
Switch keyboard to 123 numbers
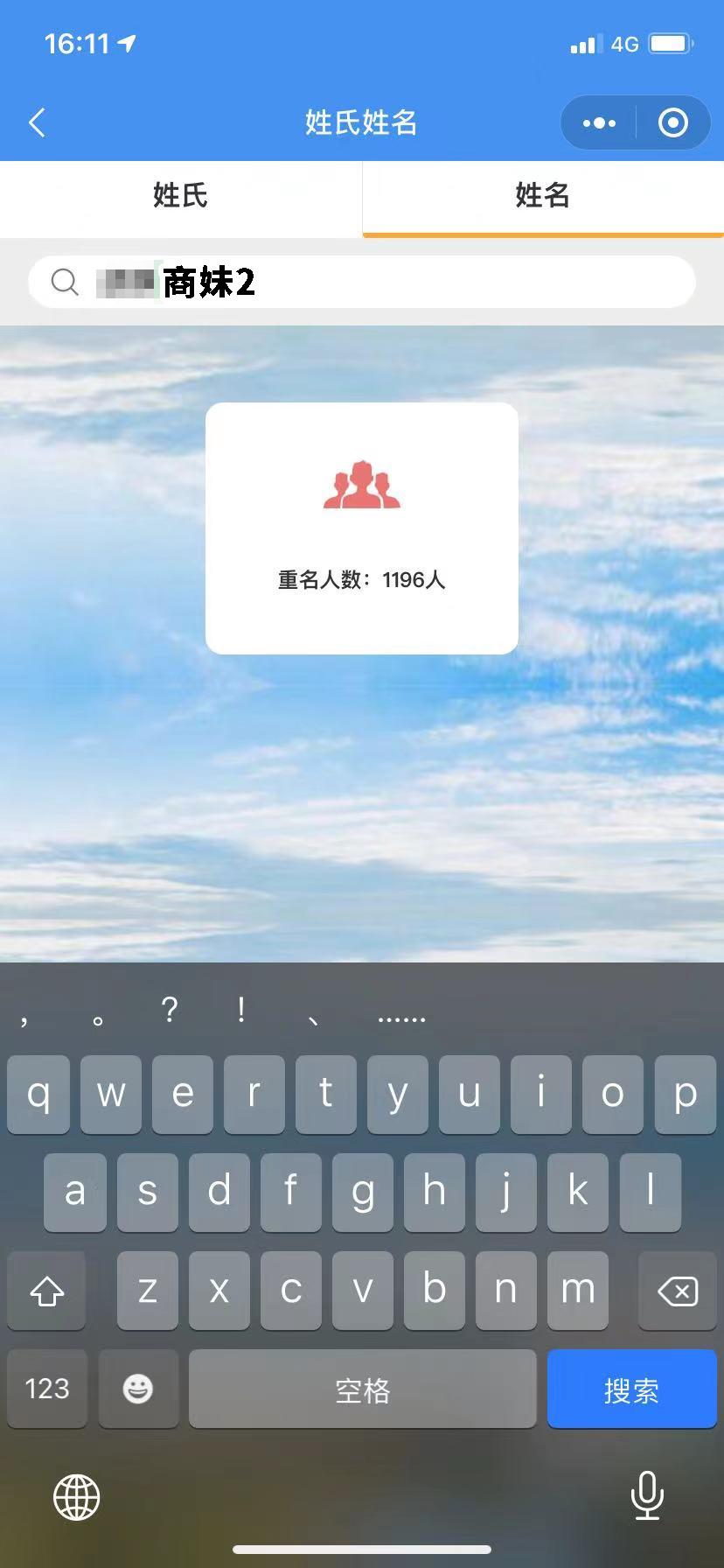pos(47,1389)
